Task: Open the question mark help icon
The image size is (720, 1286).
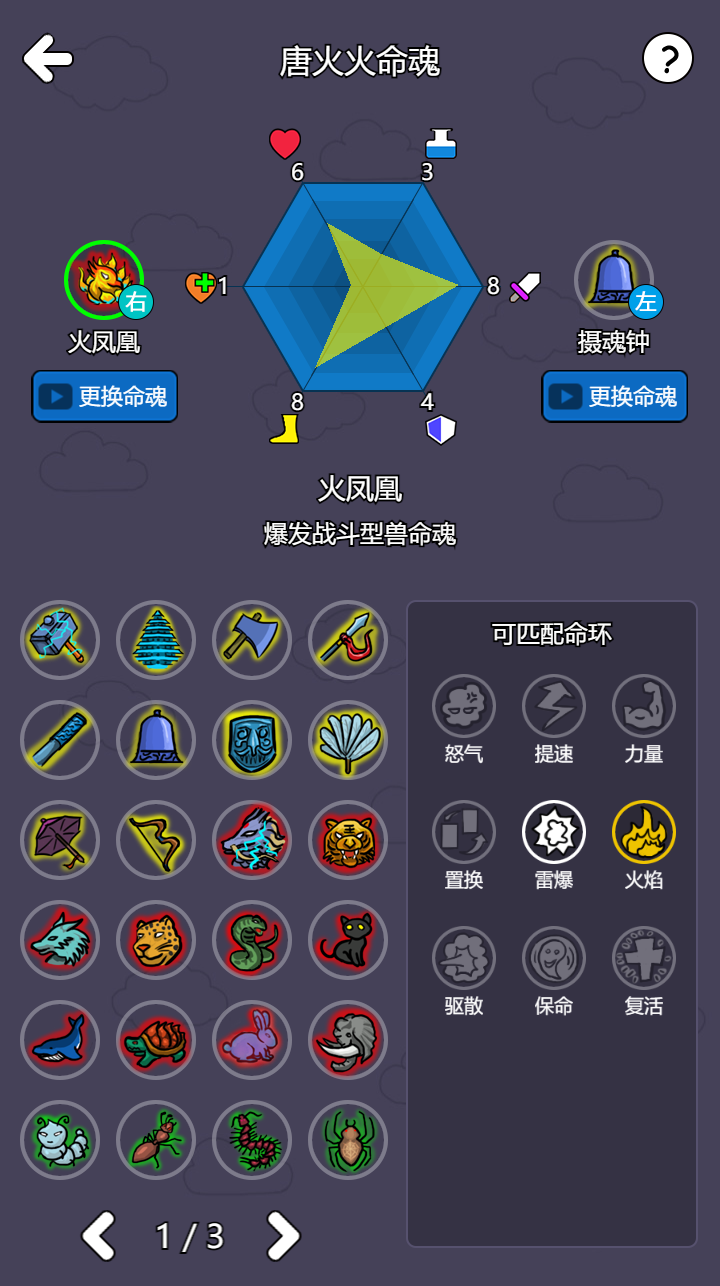Action: [x=667, y=58]
